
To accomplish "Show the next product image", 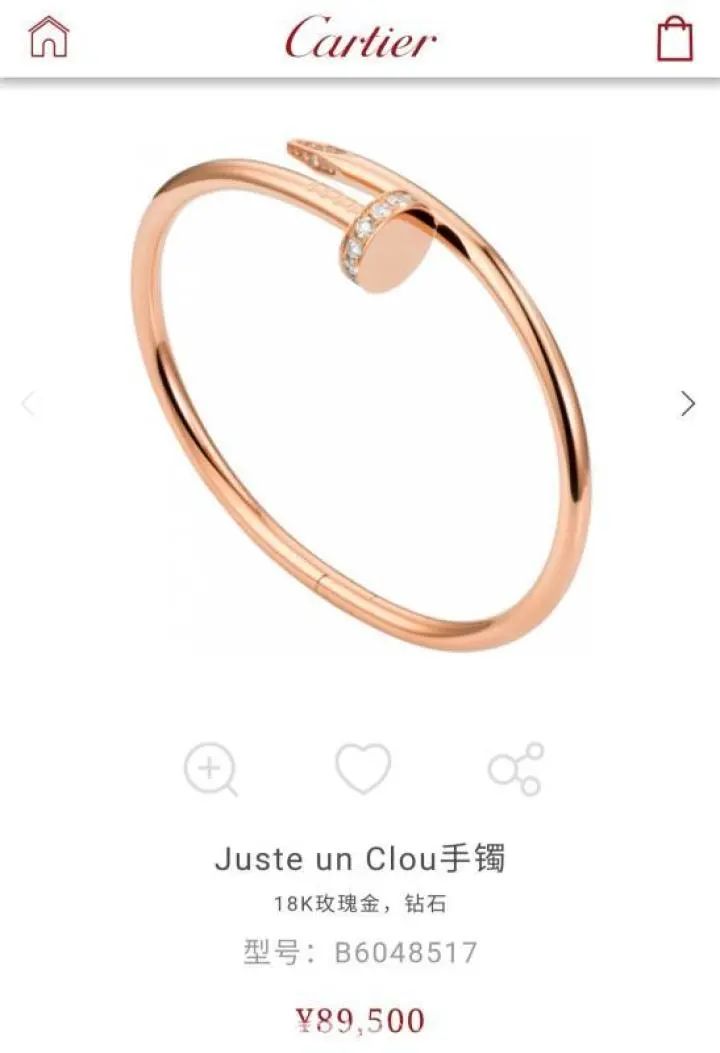I will pyautogui.click(x=687, y=403).
